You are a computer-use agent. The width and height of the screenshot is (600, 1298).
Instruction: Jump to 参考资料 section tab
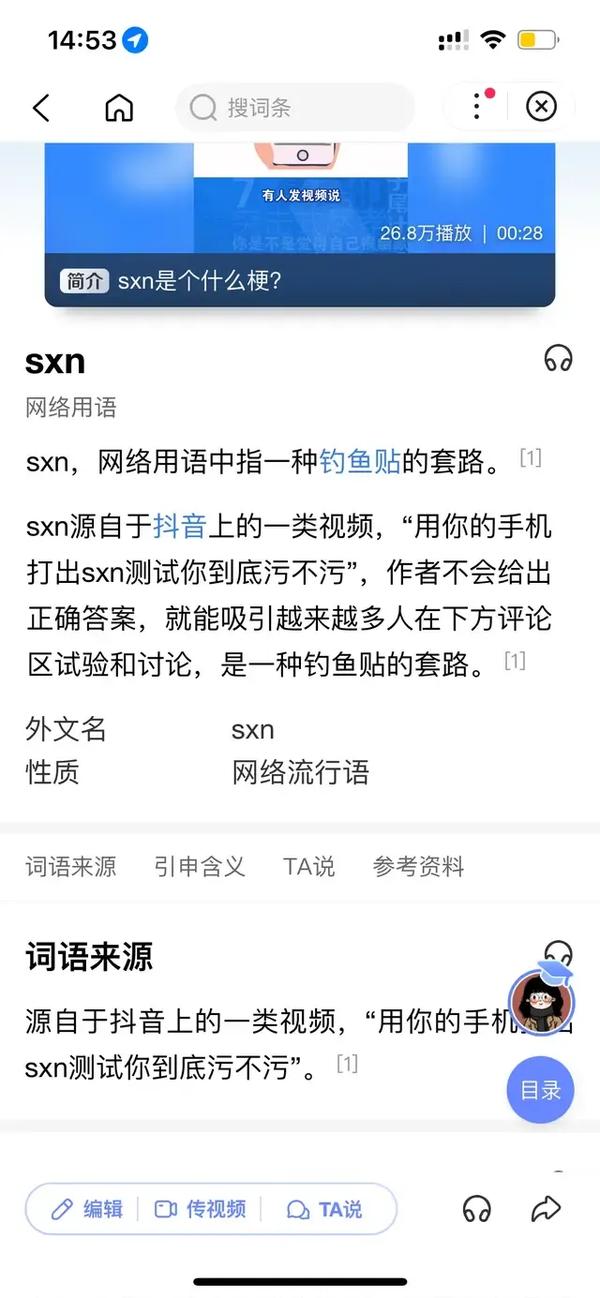click(419, 867)
